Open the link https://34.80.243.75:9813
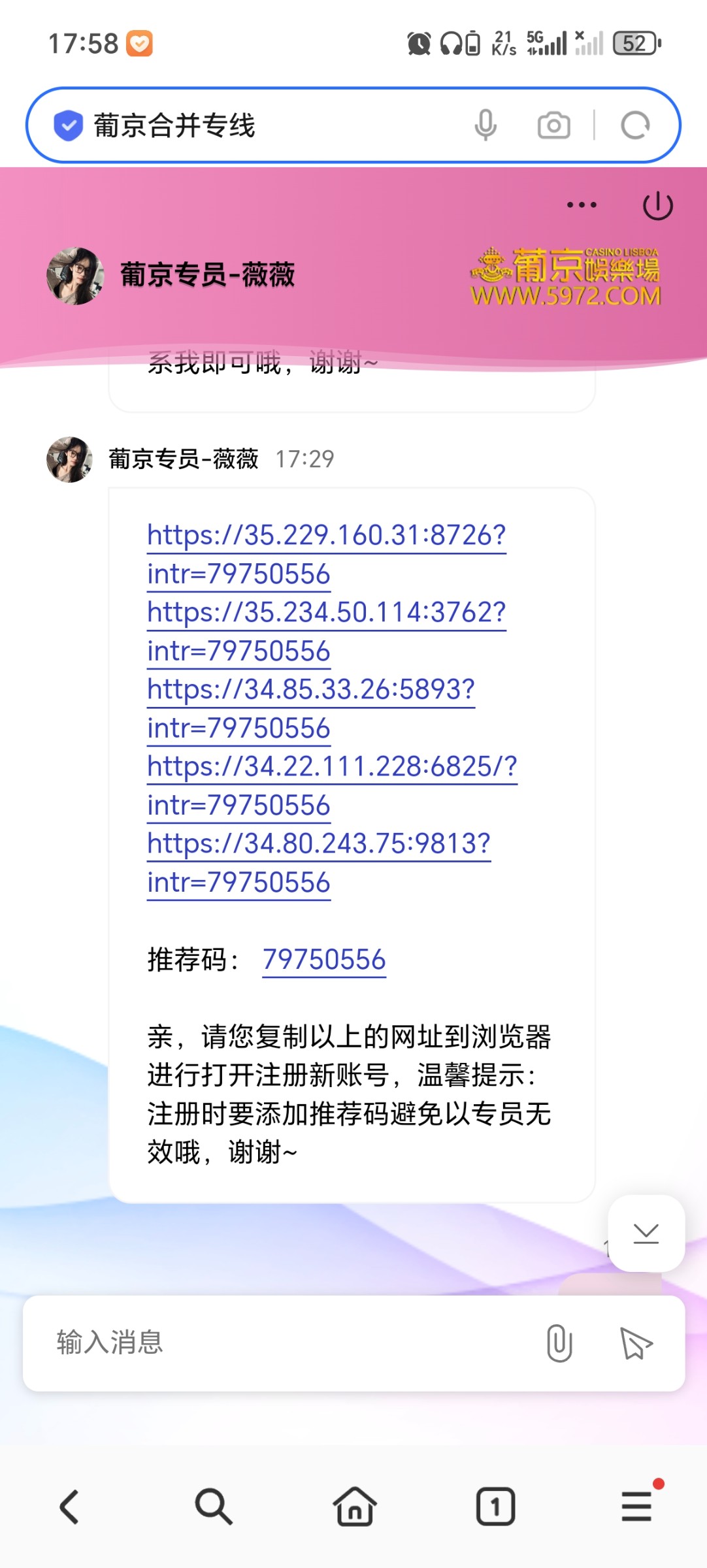The width and height of the screenshot is (707, 1568). click(x=319, y=862)
